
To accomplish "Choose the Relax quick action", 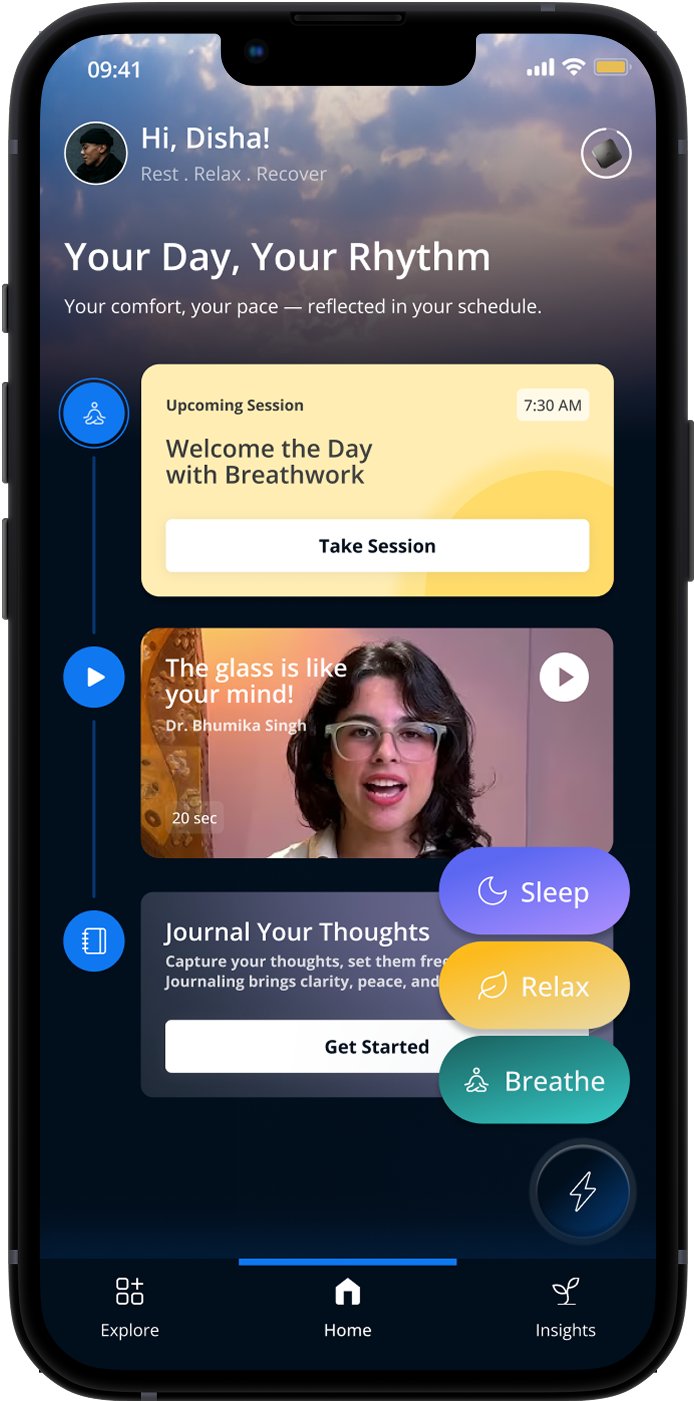I will 534,987.
